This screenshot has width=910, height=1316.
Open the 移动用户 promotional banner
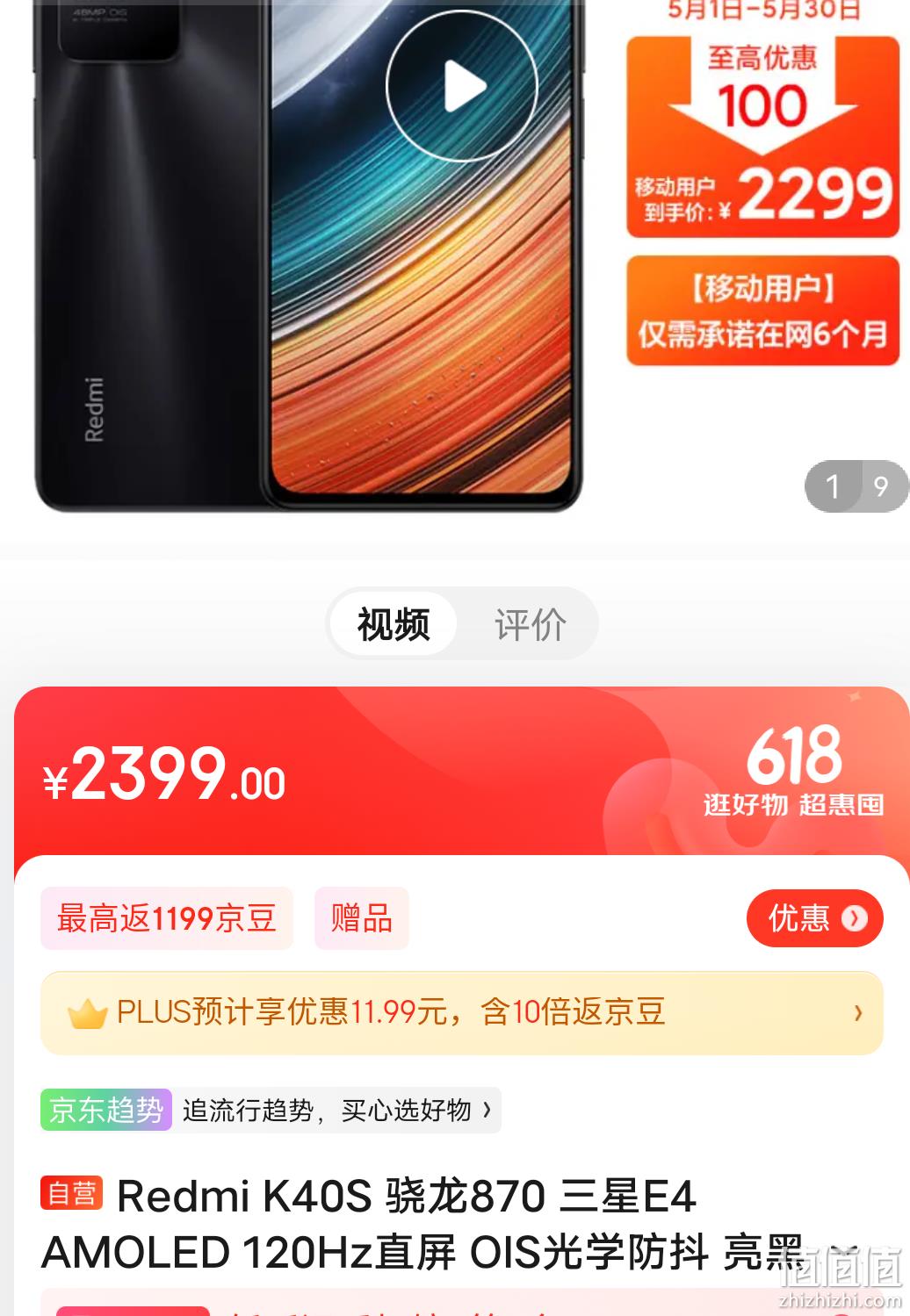tap(762, 311)
